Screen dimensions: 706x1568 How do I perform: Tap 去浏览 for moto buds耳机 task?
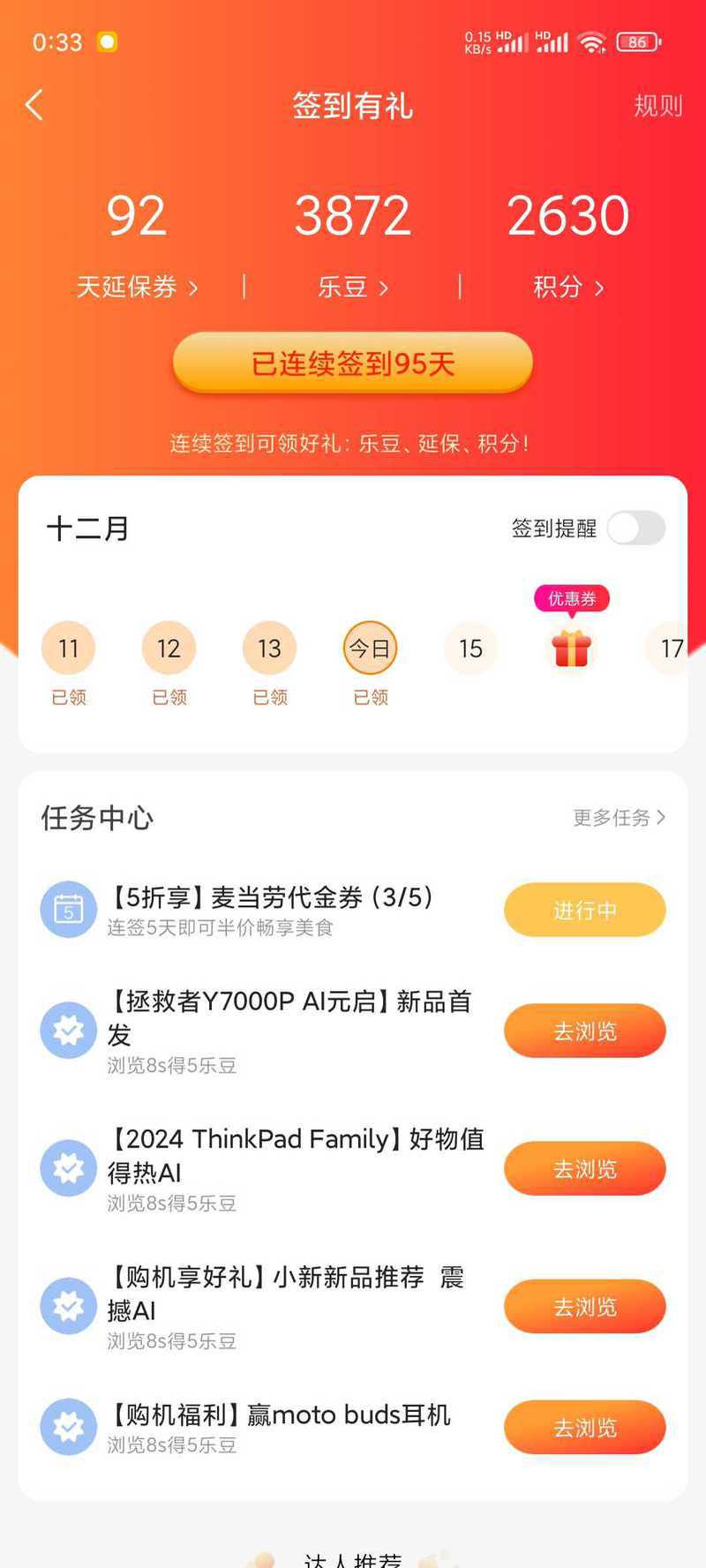(x=584, y=1427)
